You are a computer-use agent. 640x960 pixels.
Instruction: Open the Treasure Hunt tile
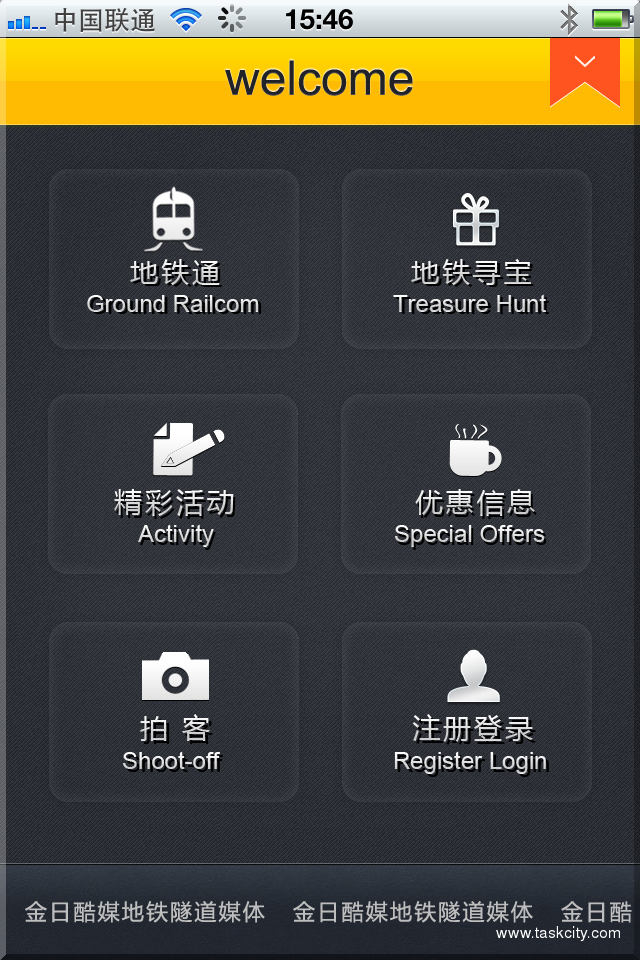pos(467,259)
